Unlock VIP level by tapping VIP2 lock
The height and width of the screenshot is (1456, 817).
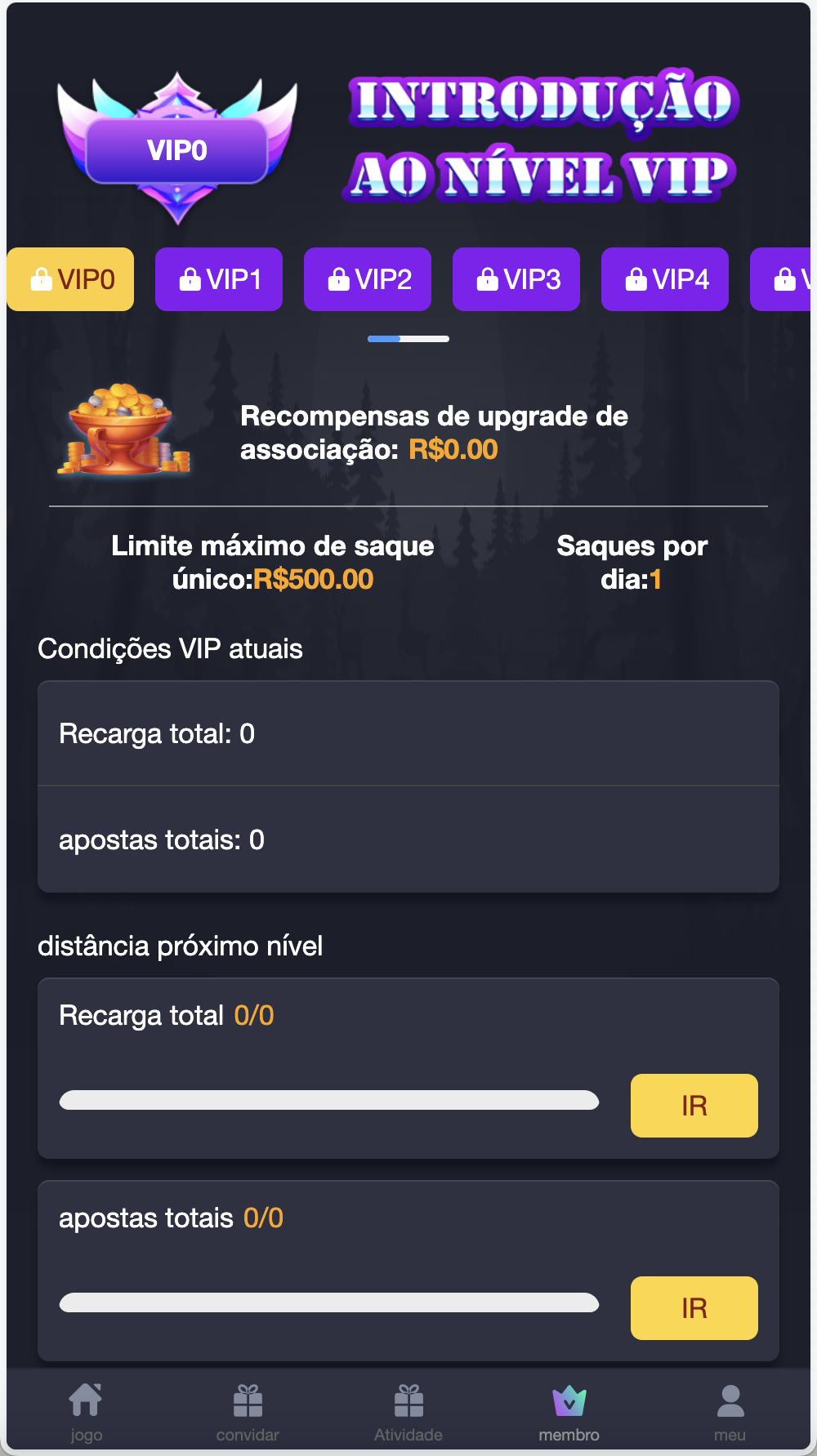pos(340,278)
